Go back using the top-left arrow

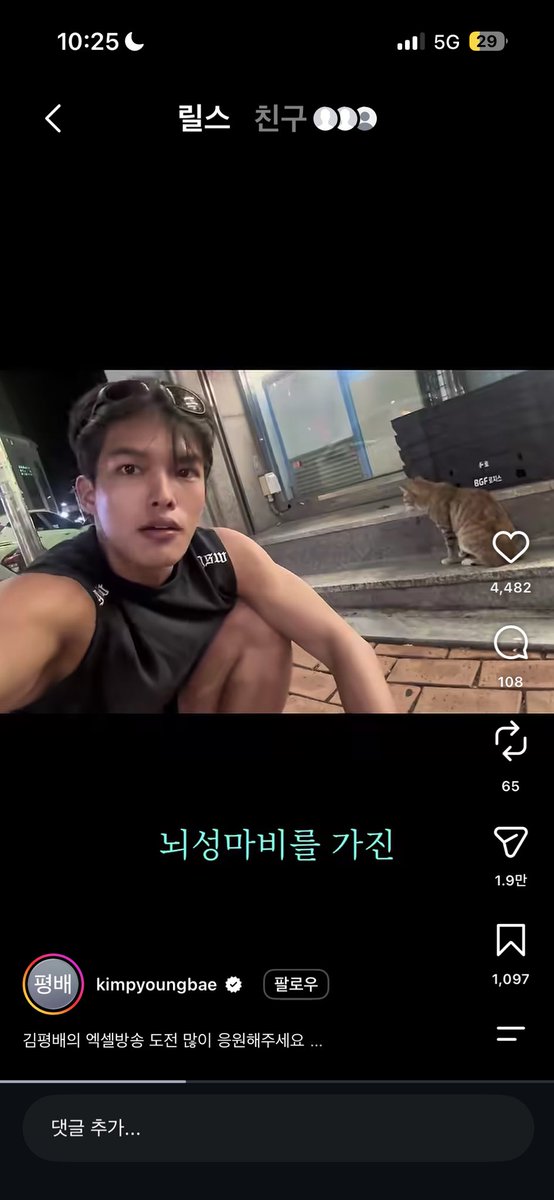tap(53, 119)
